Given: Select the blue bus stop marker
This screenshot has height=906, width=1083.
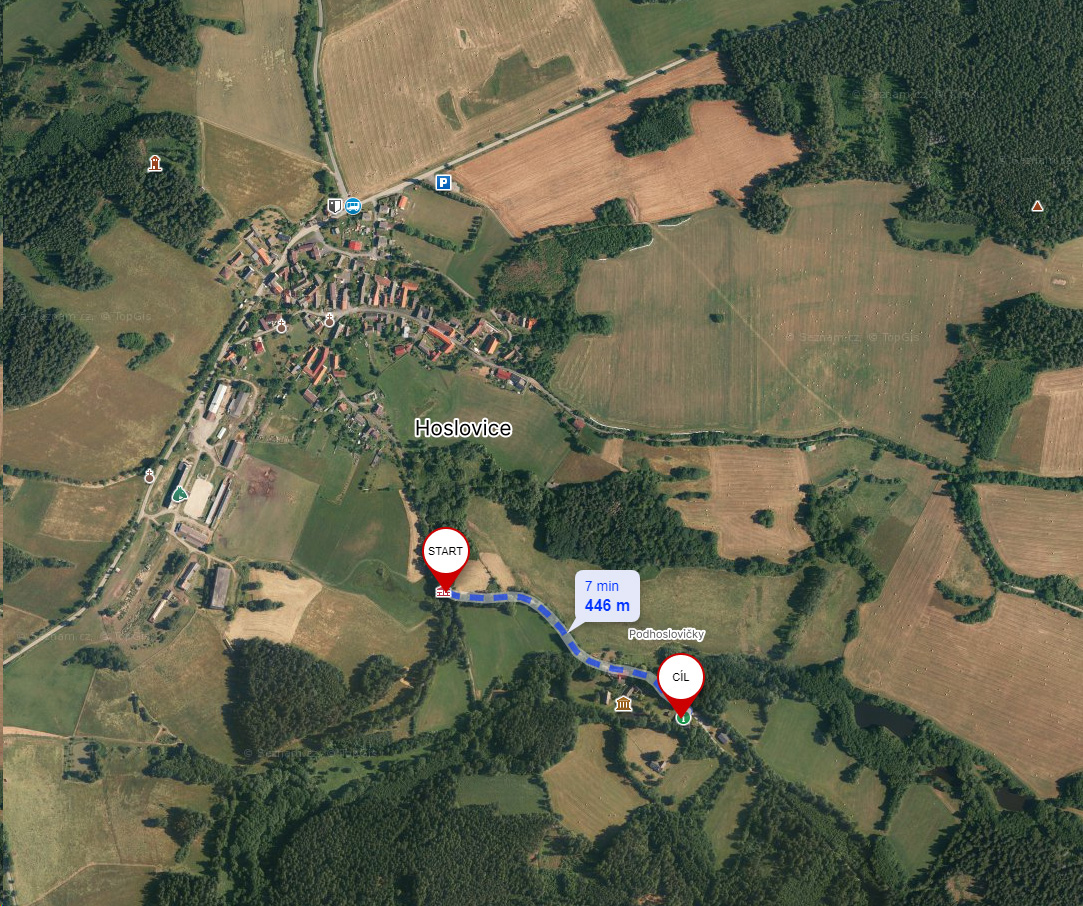Looking at the screenshot, I should 353,205.
